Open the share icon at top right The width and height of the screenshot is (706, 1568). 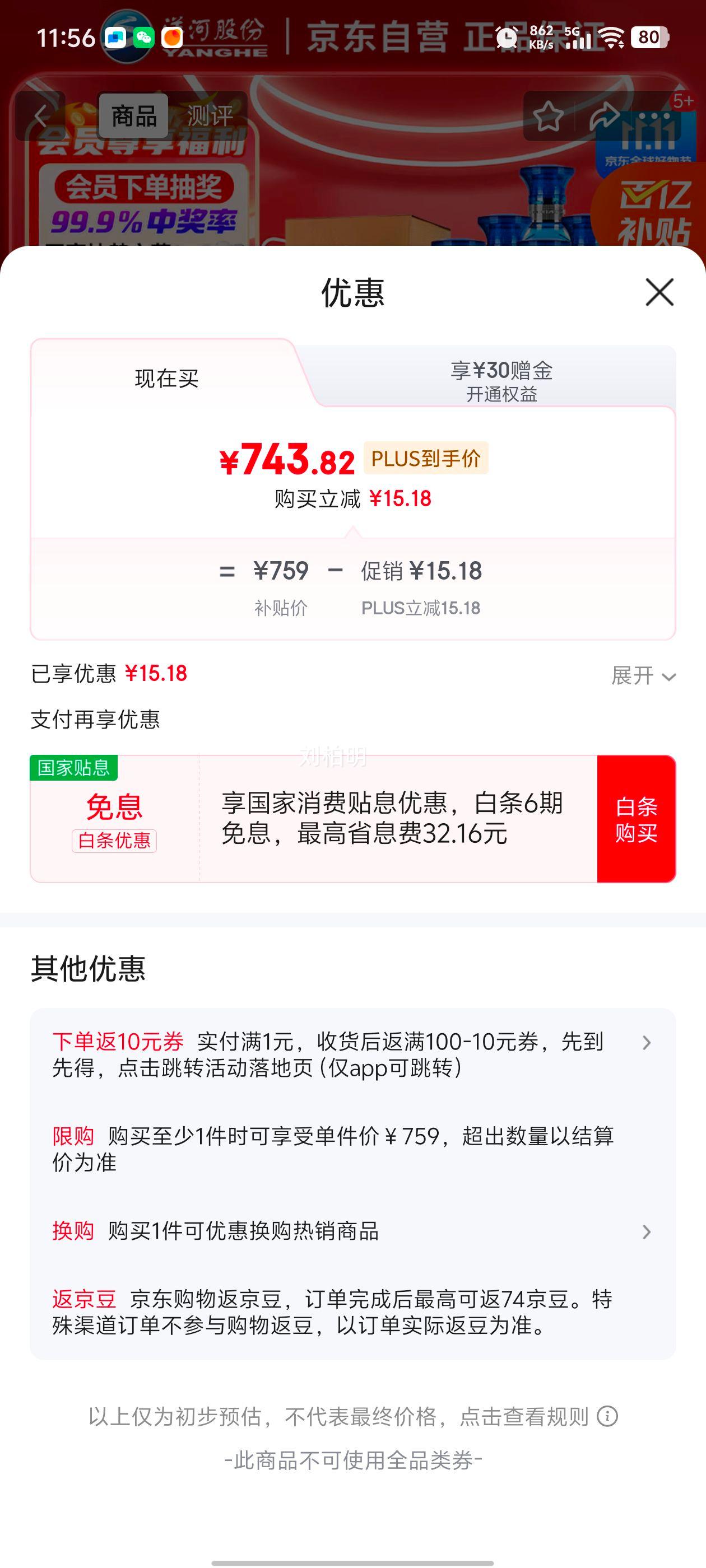(x=600, y=116)
